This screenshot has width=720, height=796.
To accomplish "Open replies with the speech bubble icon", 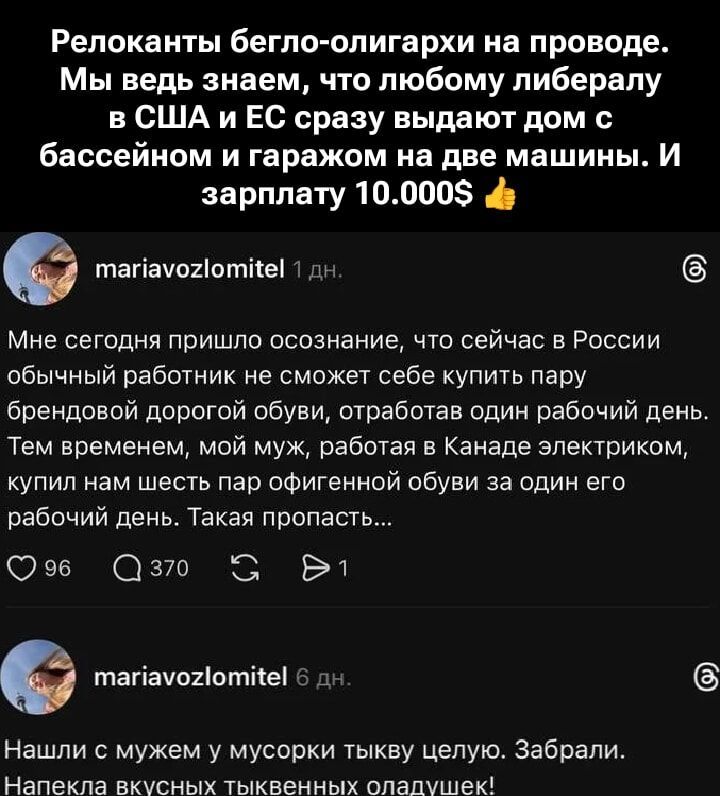I will coord(130,568).
